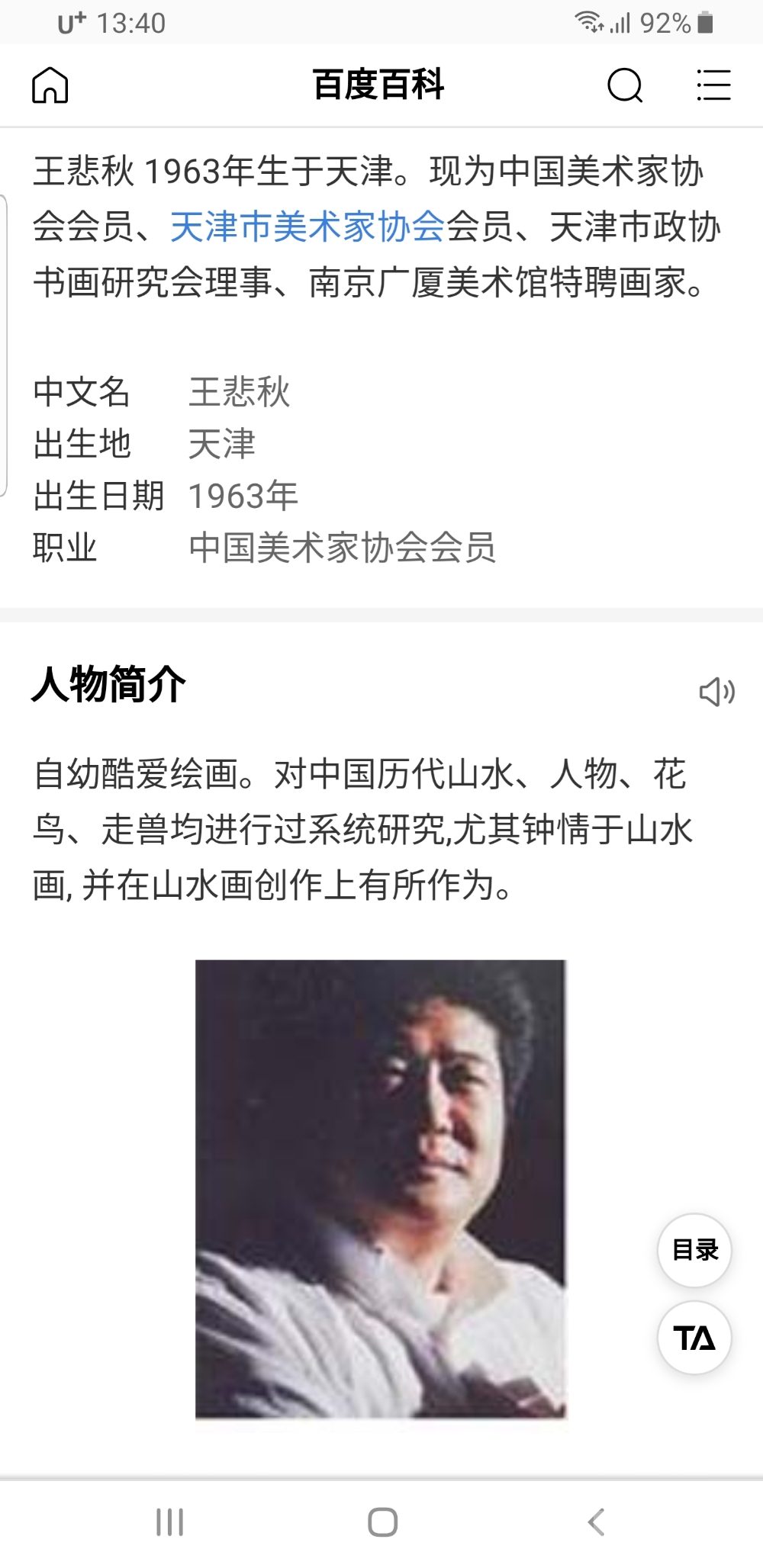Follow the 天津市美术家协会 link
The width and height of the screenshot is (763, 1568).
307,227
